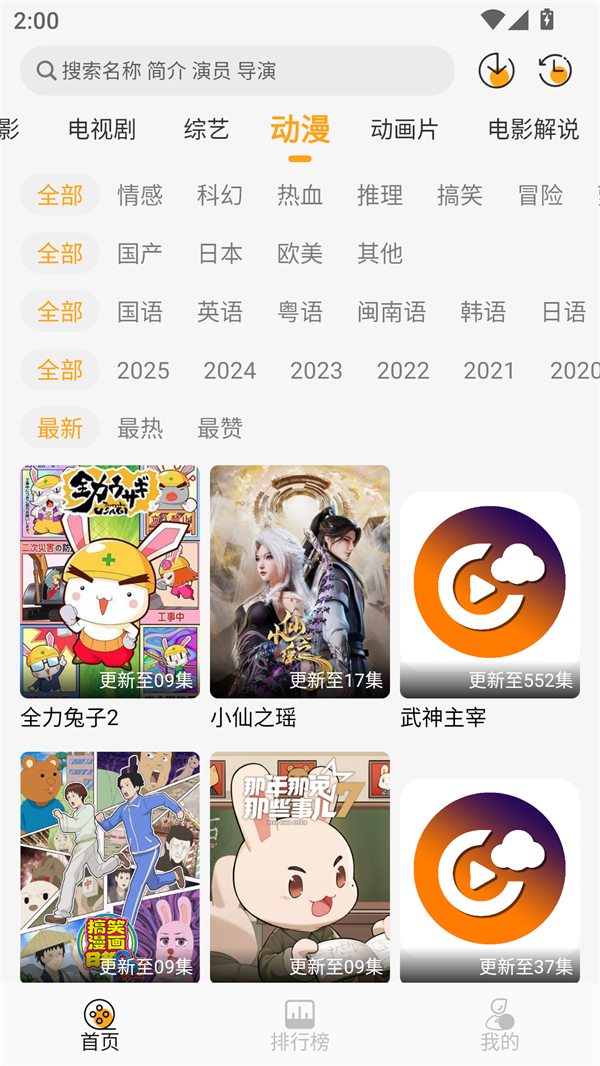Choose 国产 as the region

point(140,253)
